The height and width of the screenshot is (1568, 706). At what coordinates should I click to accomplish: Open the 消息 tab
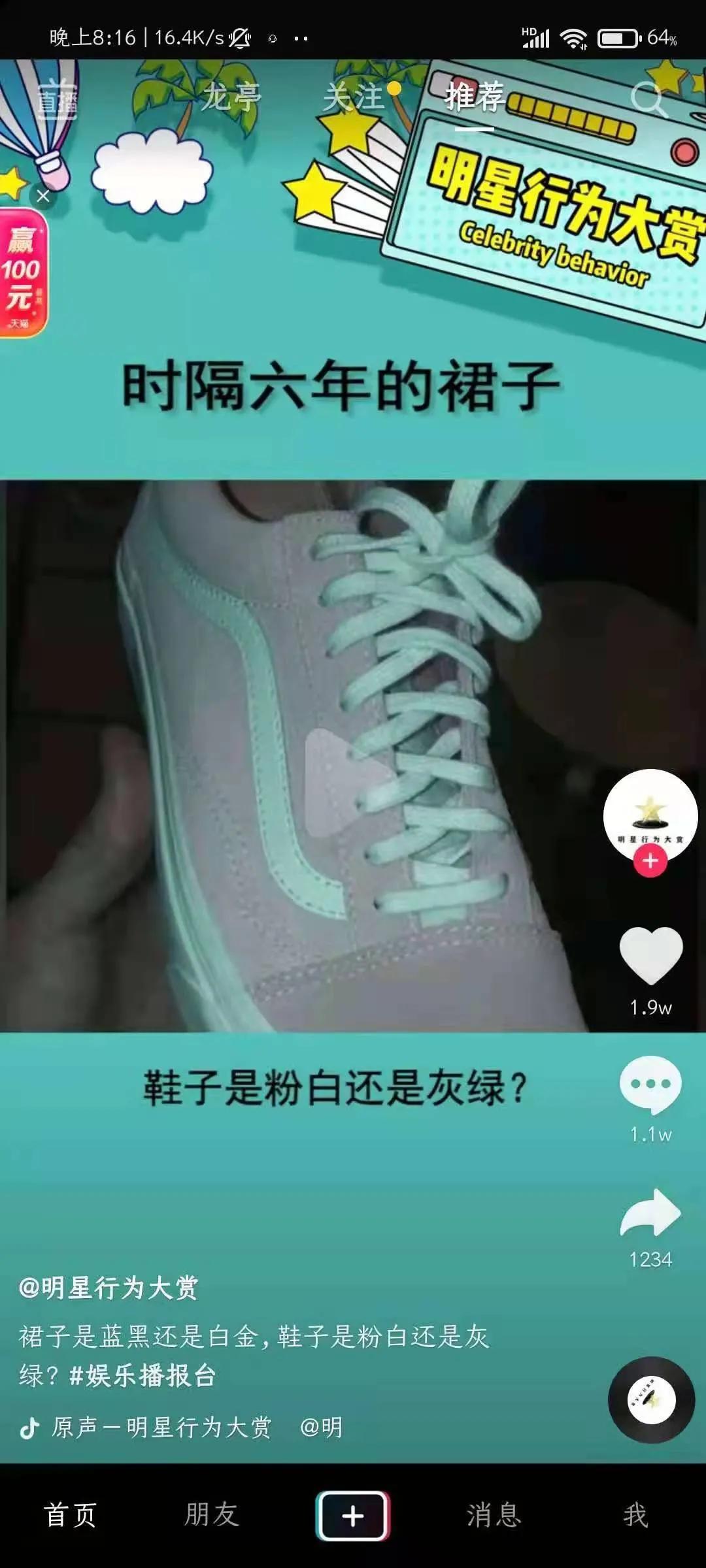(494, 1514)
